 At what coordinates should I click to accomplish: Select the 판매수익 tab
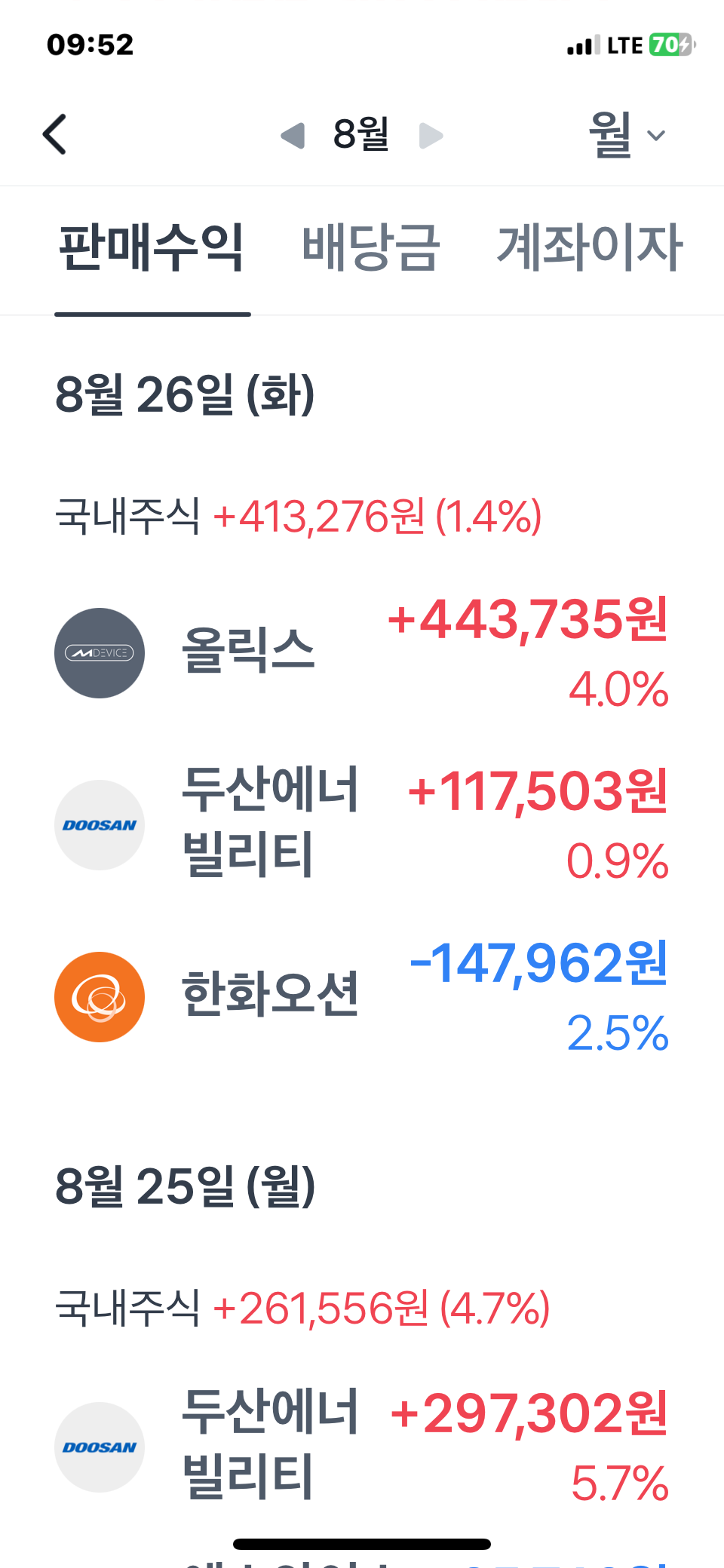pos(152,247)
